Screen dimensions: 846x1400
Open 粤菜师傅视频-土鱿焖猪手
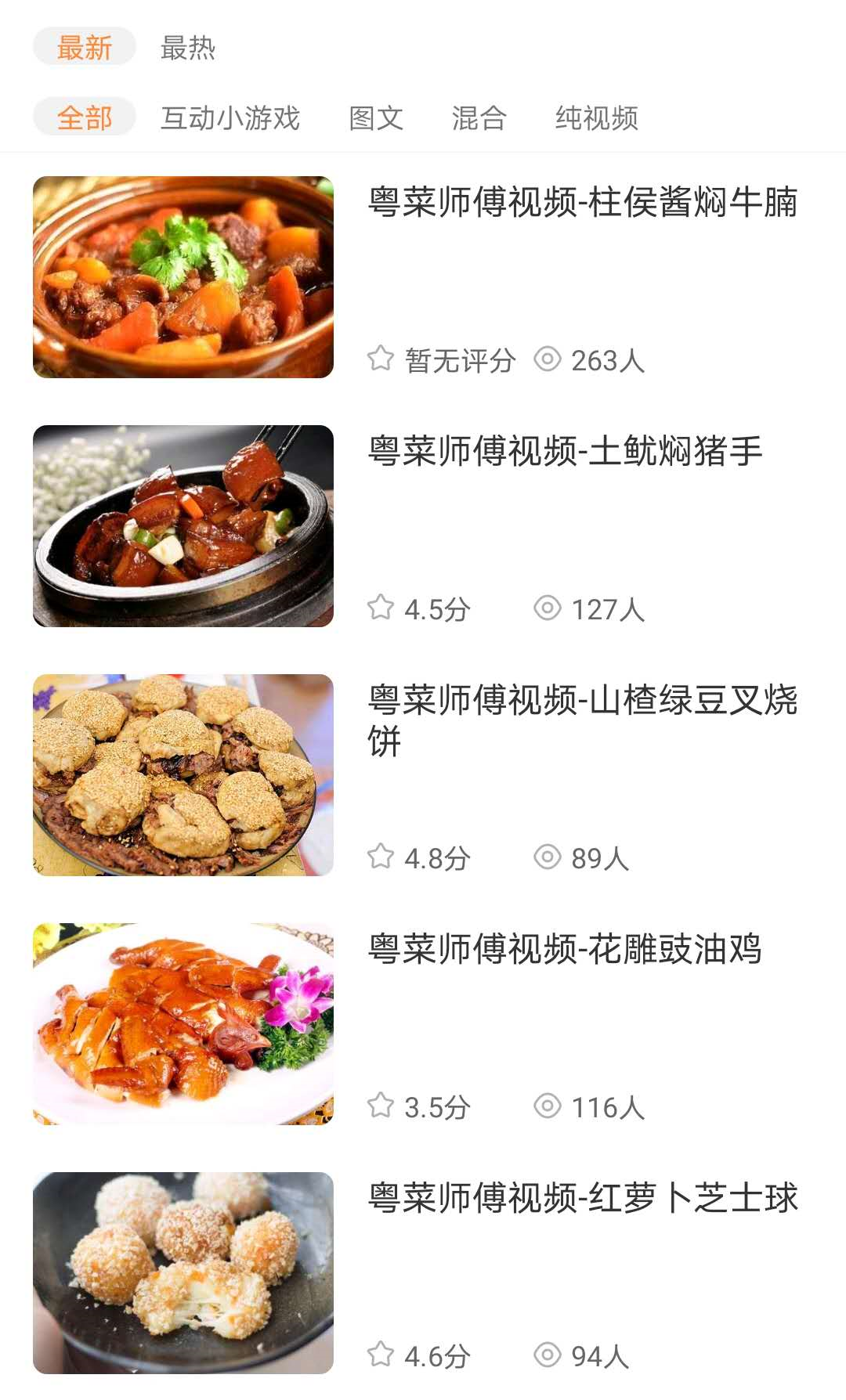(x=565, y=452)
